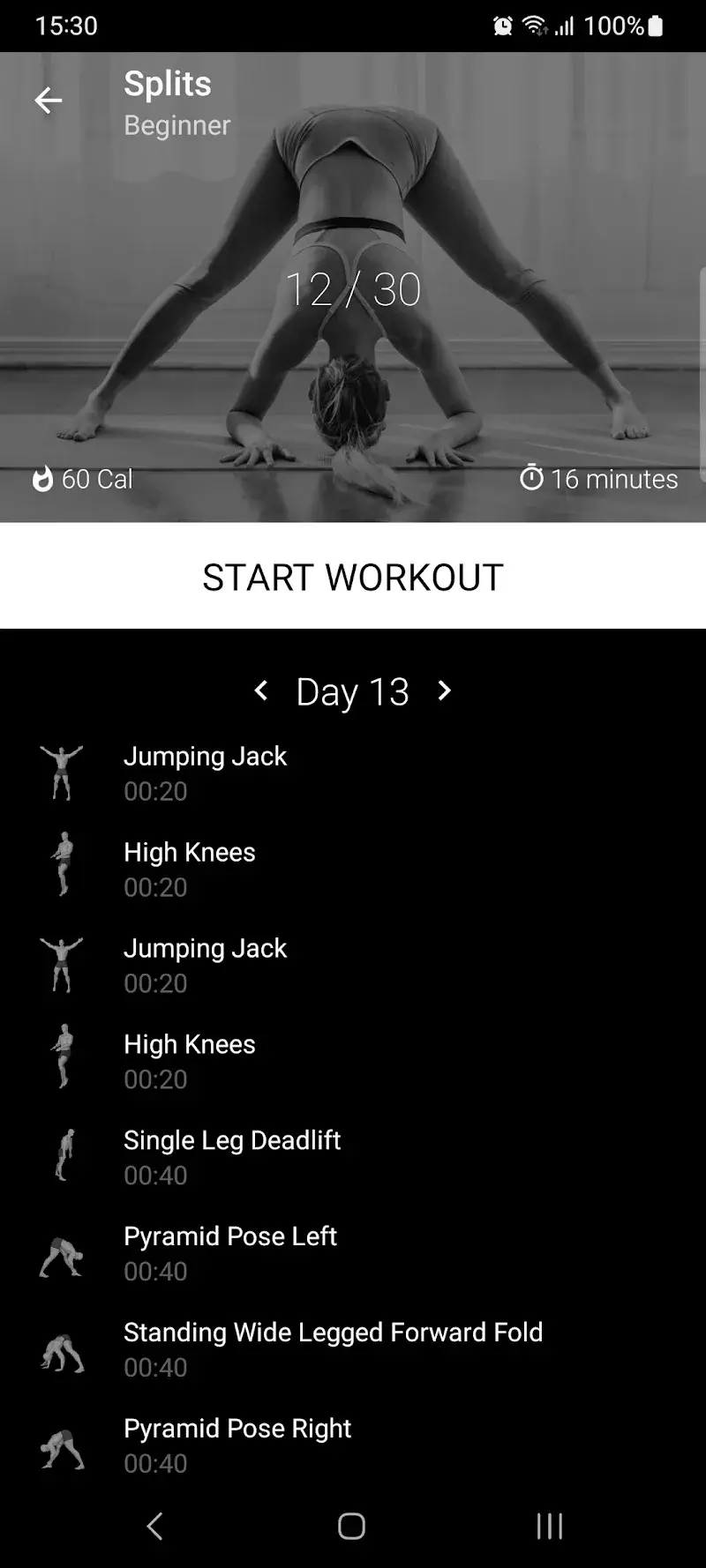Select the Single Leg Deadlift figure icon
The width and height of the screenshot is (706, 1568).
point(61,1155)
